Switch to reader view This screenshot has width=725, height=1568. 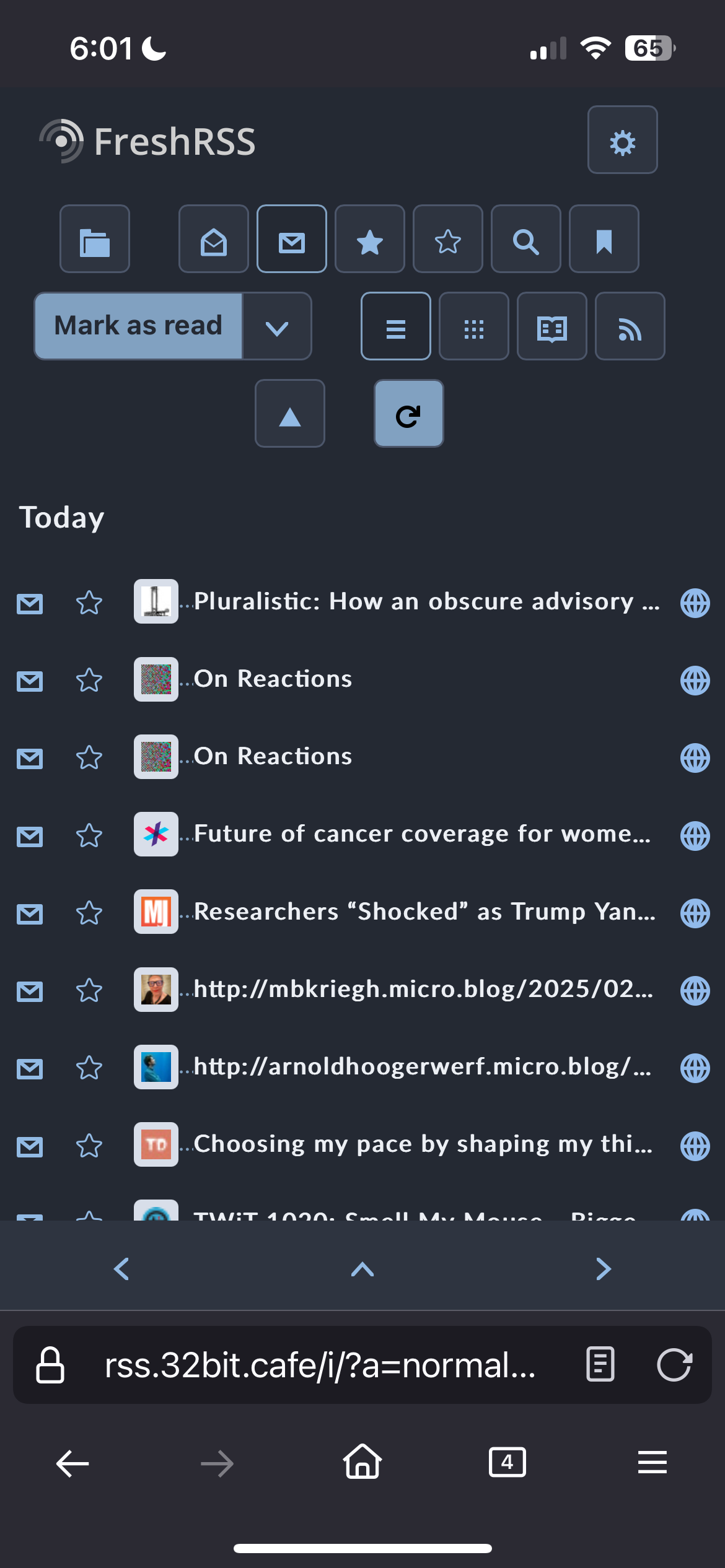point(552,326)
